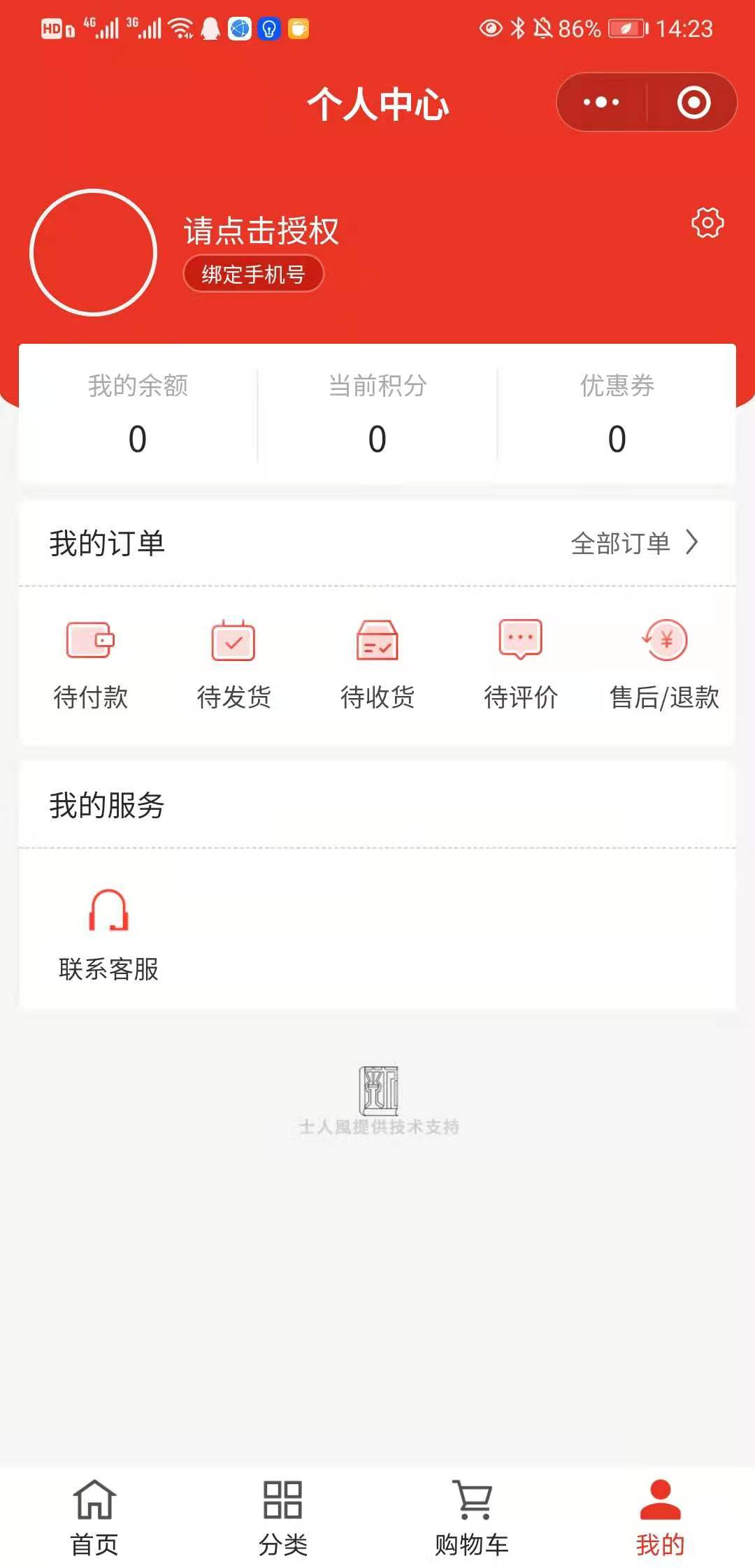Open 售后/退款 after-sales refunds
The image size is (755, 1568).
664,664
